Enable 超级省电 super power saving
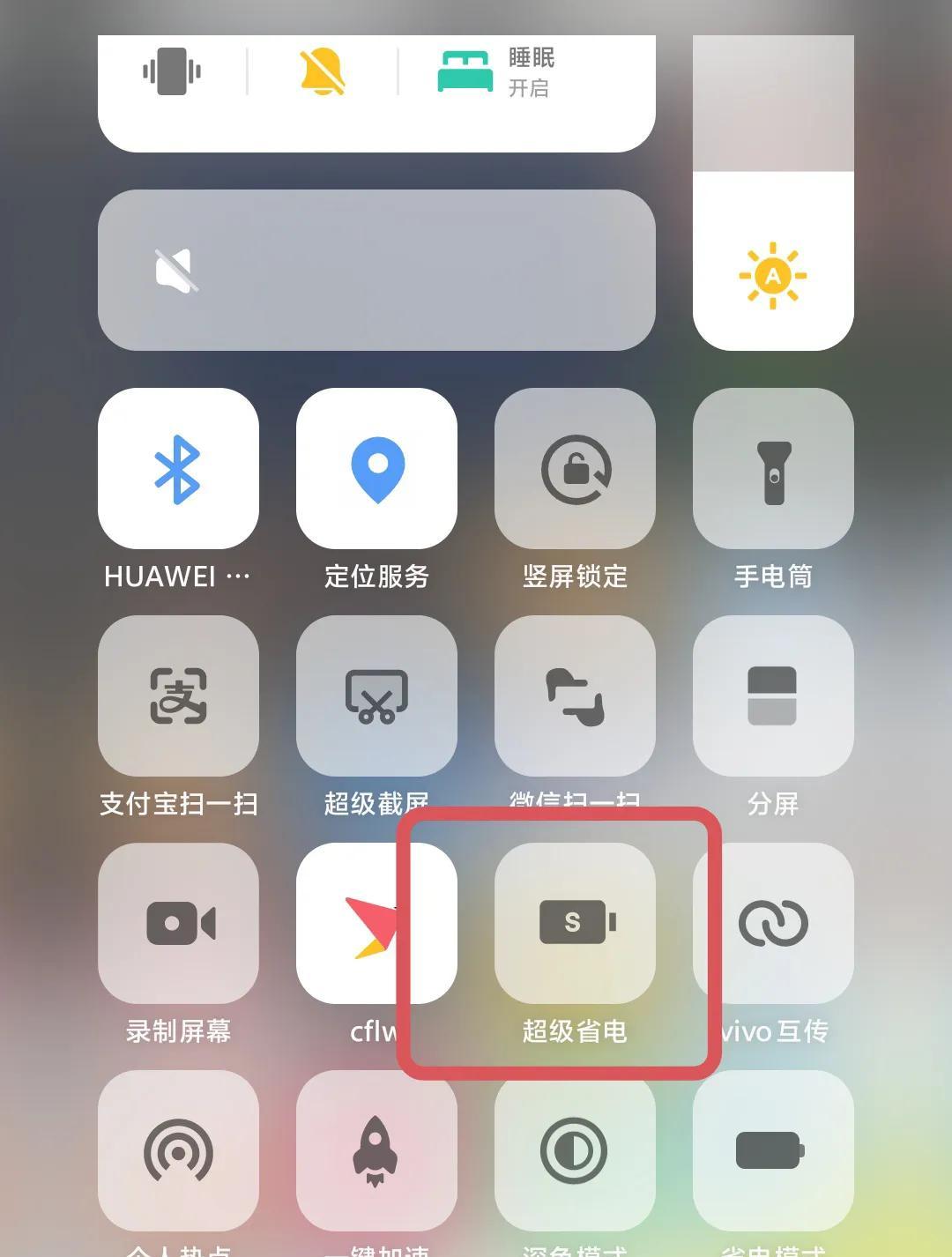 [x=575, y=923]
